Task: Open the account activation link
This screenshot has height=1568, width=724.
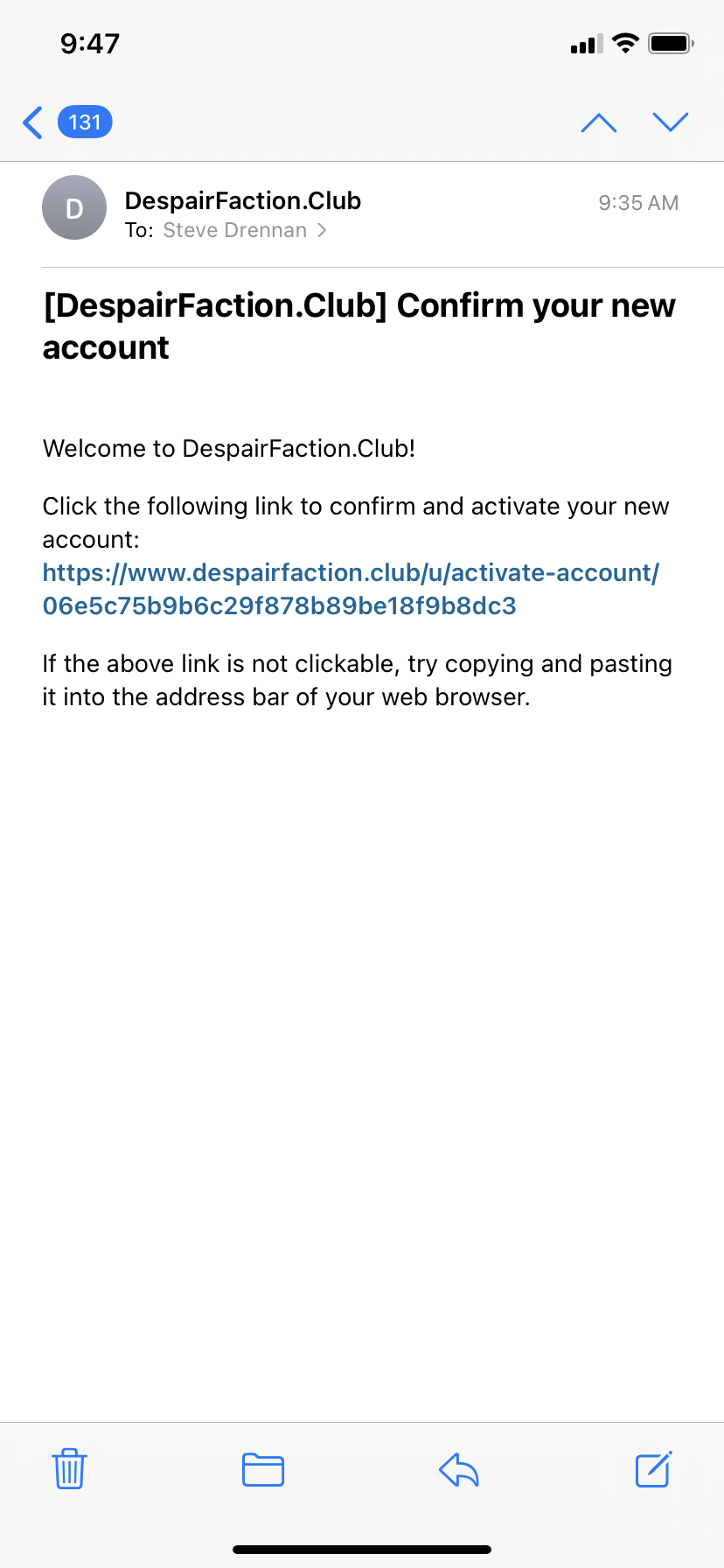Action: point(351,589)
